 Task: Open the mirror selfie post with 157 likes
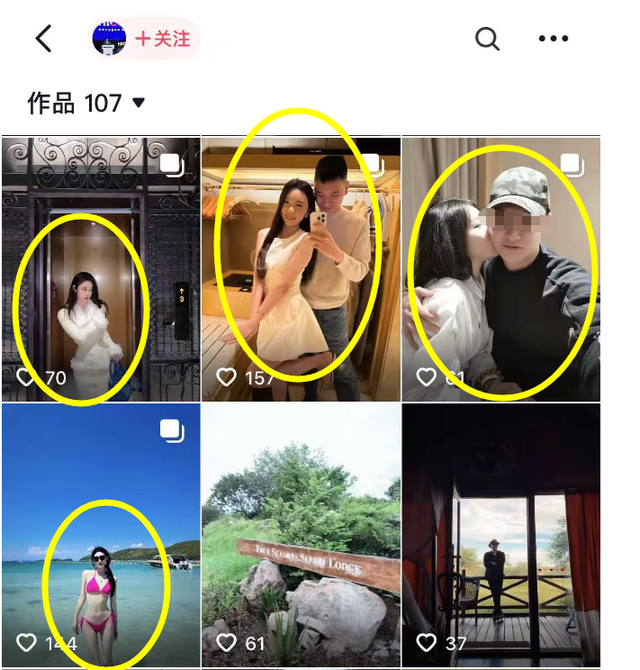click(x=300, y=268)
